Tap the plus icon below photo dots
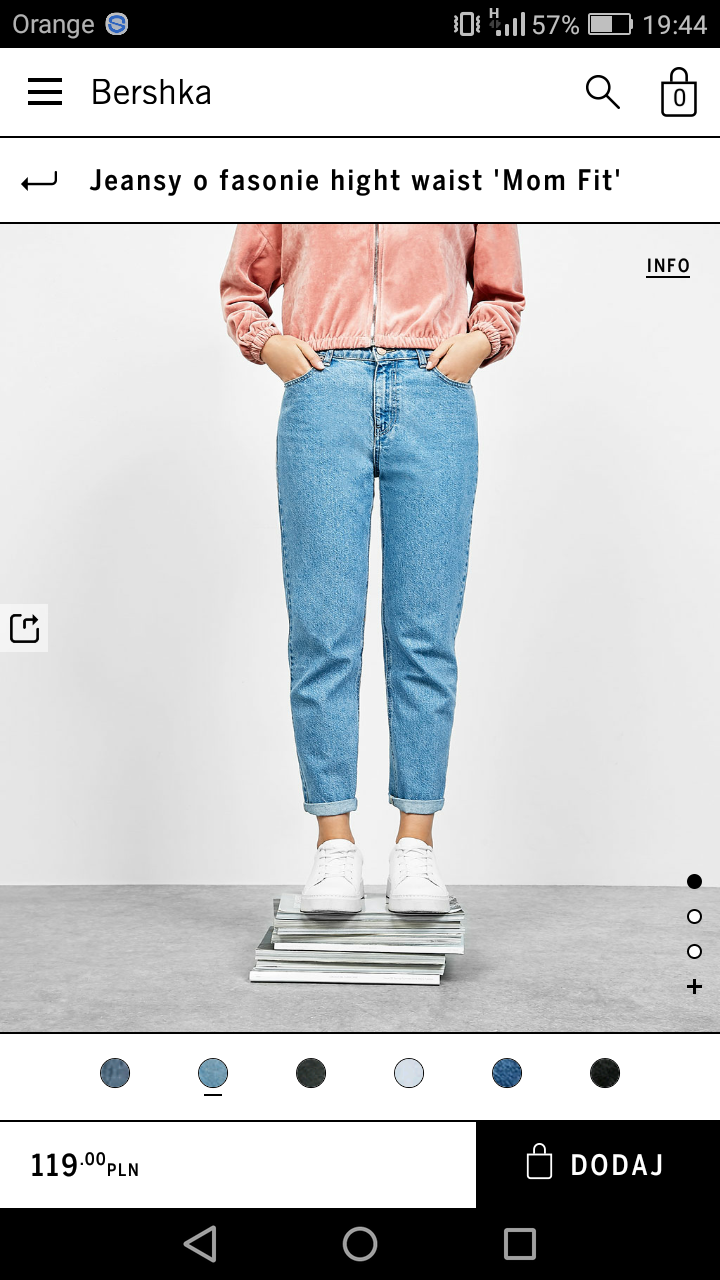The height and width of the screenshot is (1280, 720). [694, 987]
